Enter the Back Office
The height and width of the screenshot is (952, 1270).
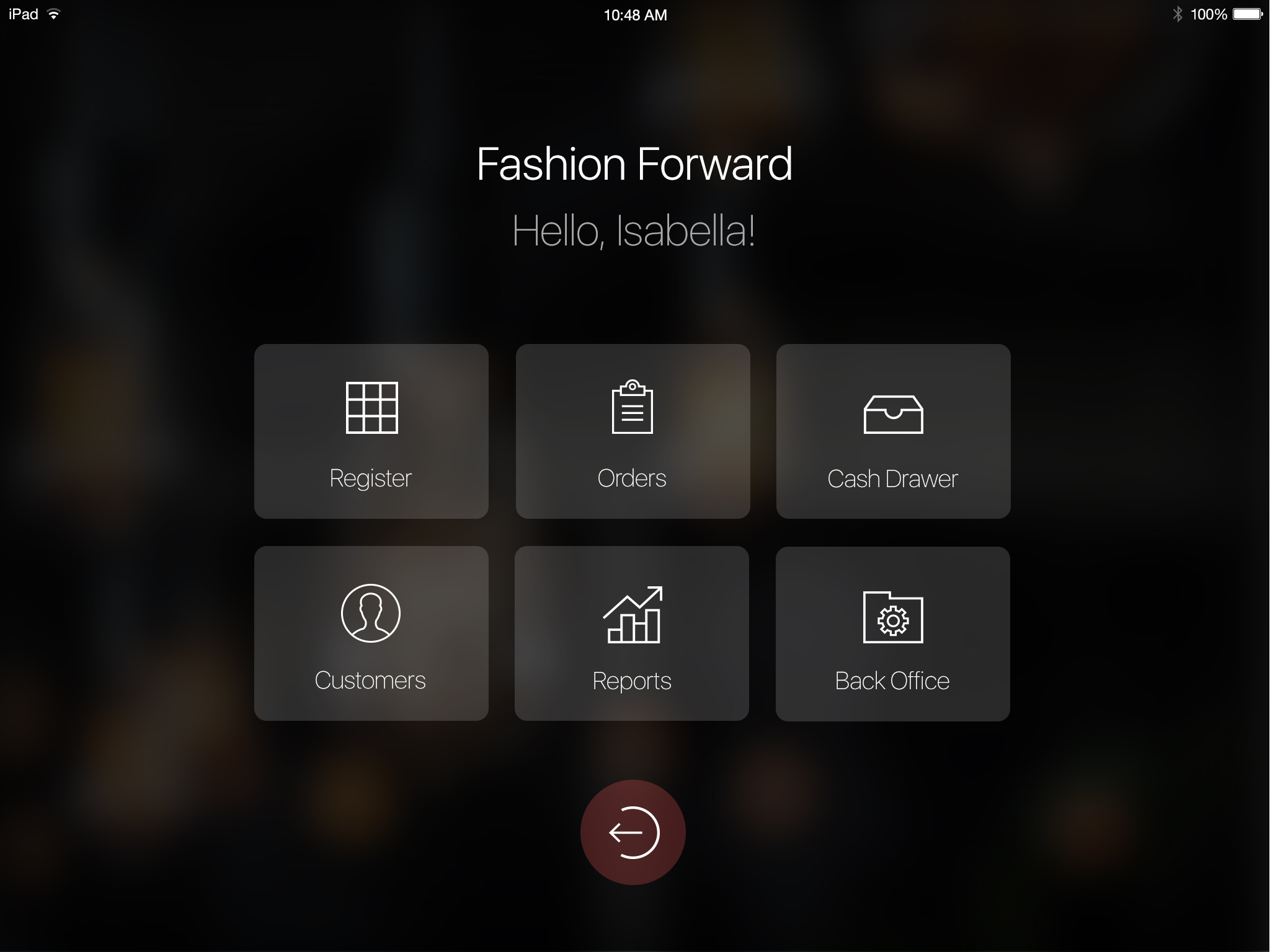click(x=892, y=633)
